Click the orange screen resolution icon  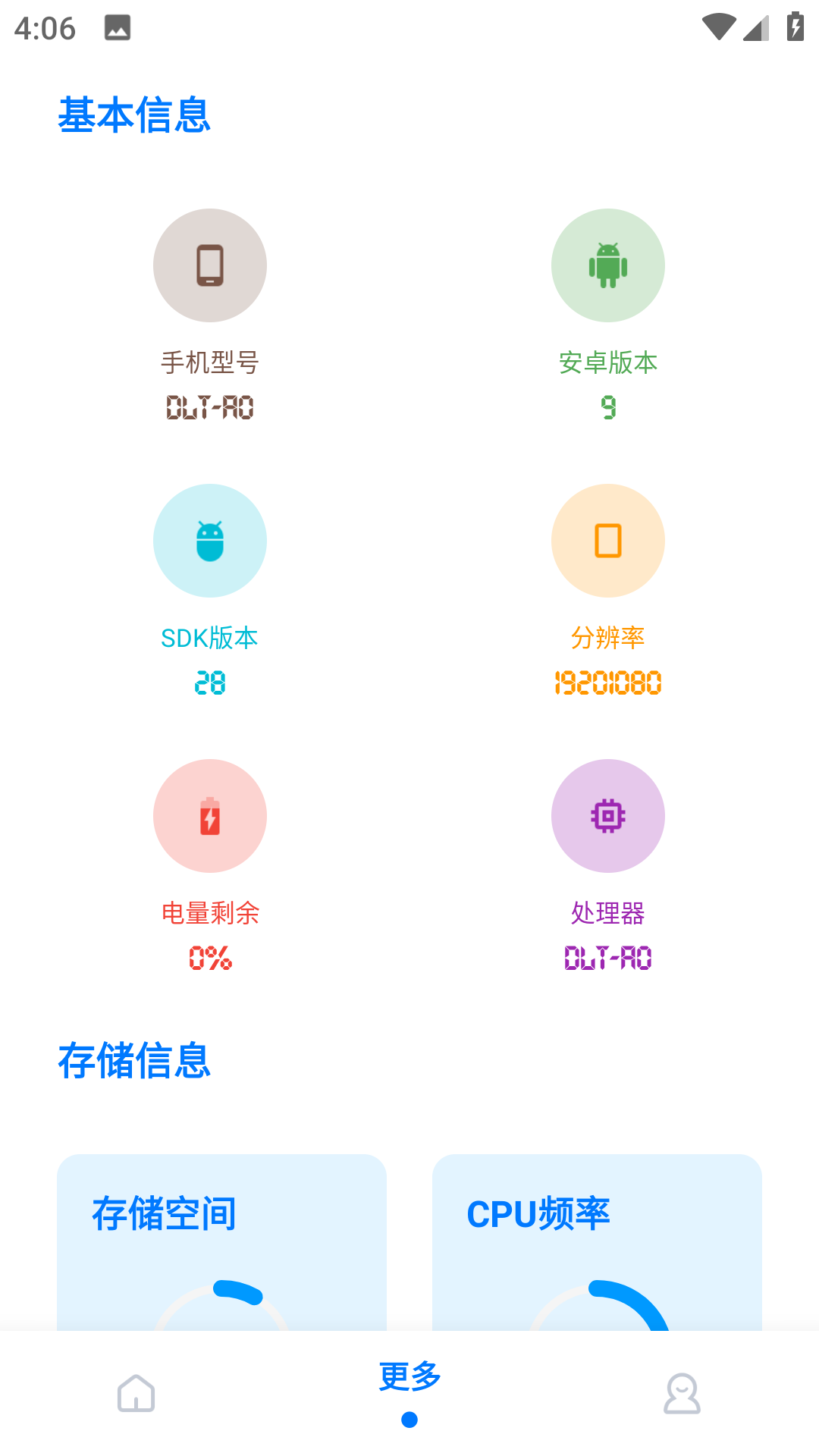(607, 540)
